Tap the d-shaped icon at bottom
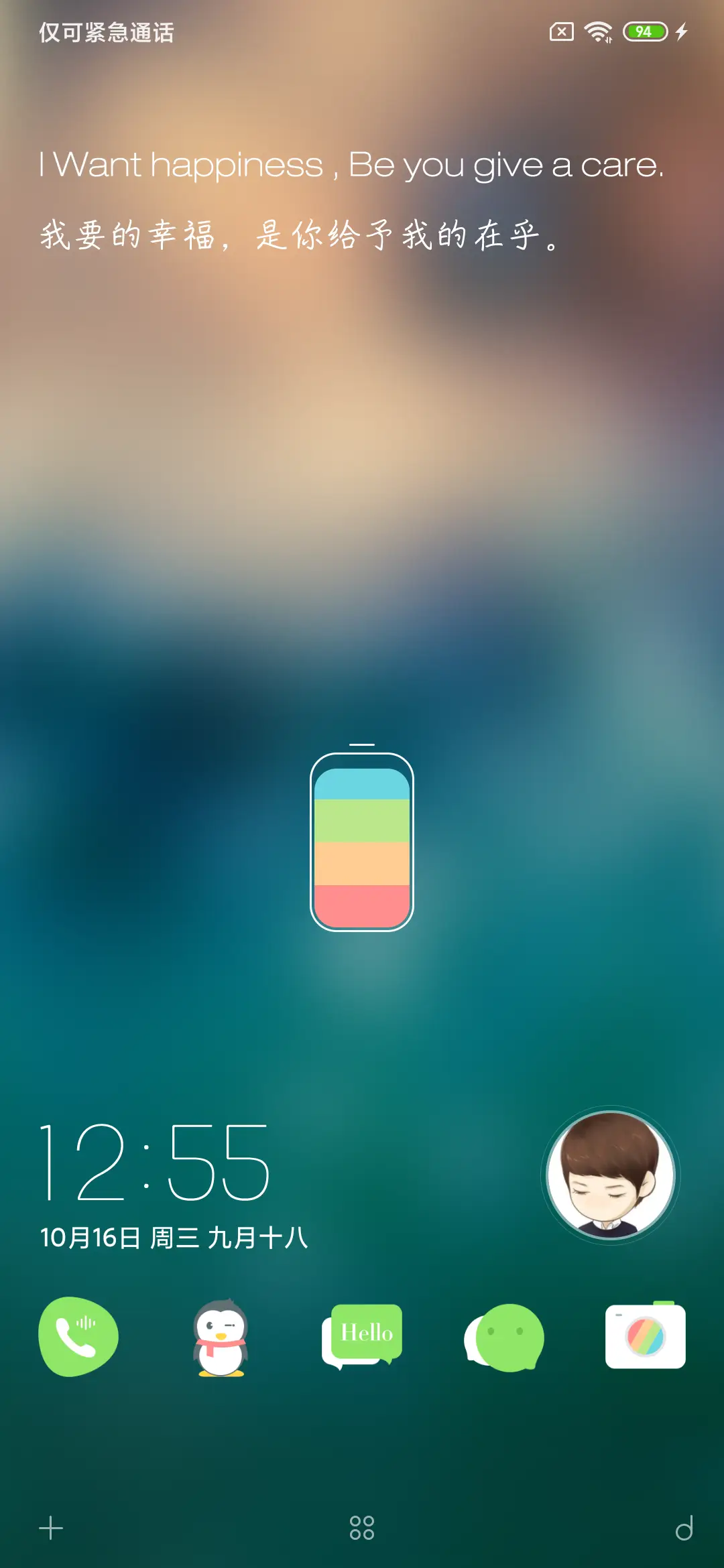The width and height of the screenshot is (724, 1568). tap(684, 1528)
